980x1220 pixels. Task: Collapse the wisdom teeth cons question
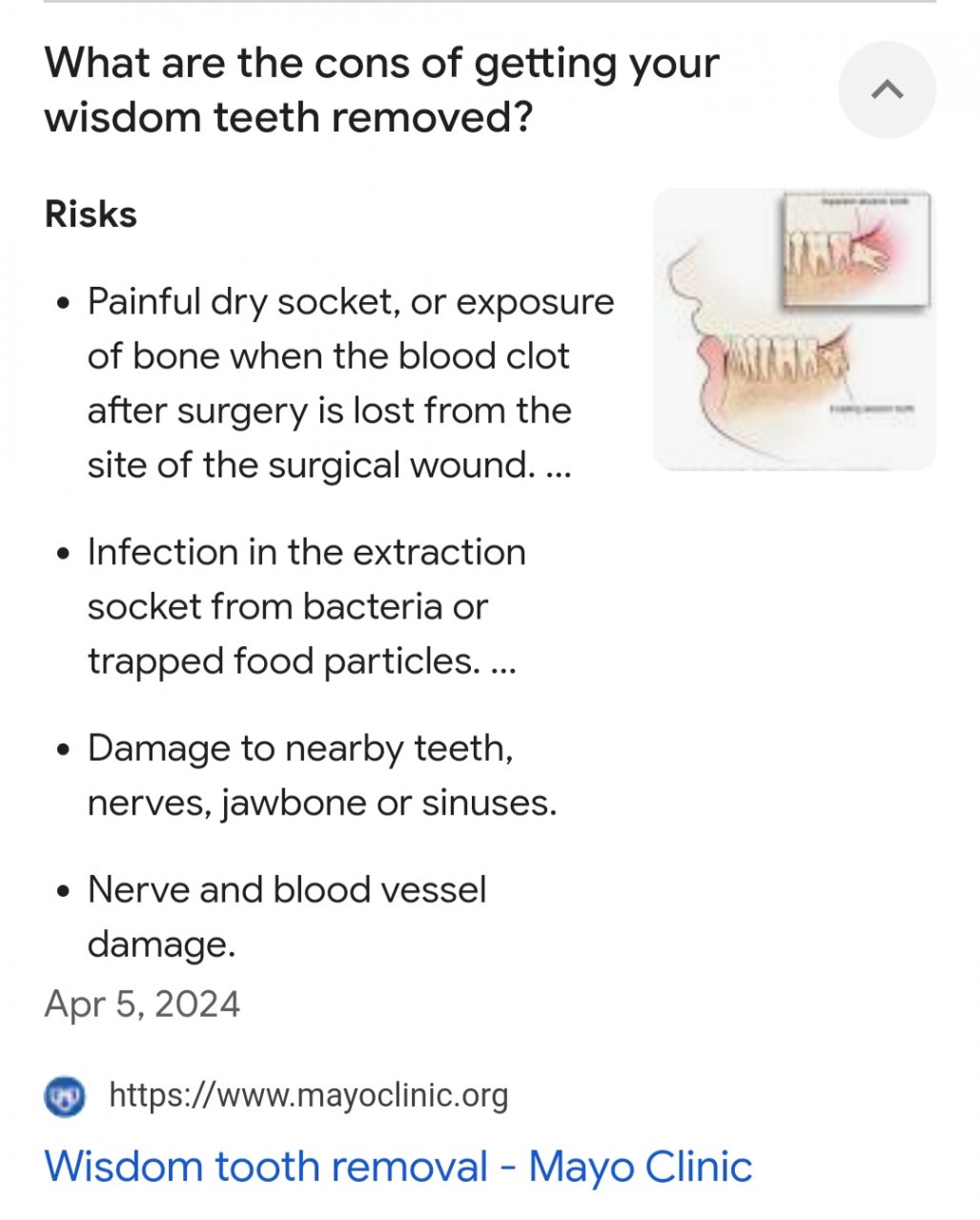pos(887,90)
